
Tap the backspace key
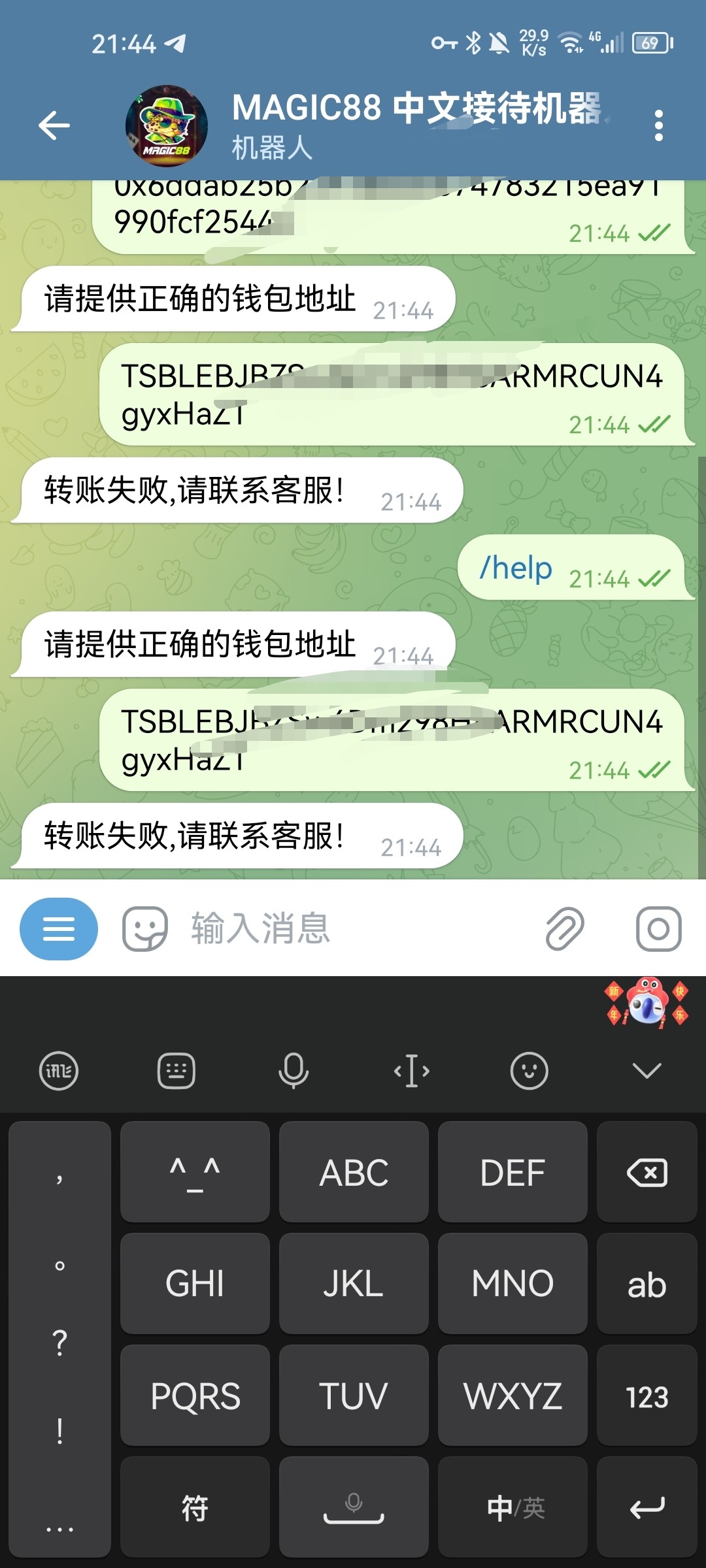coord(647,1173)
